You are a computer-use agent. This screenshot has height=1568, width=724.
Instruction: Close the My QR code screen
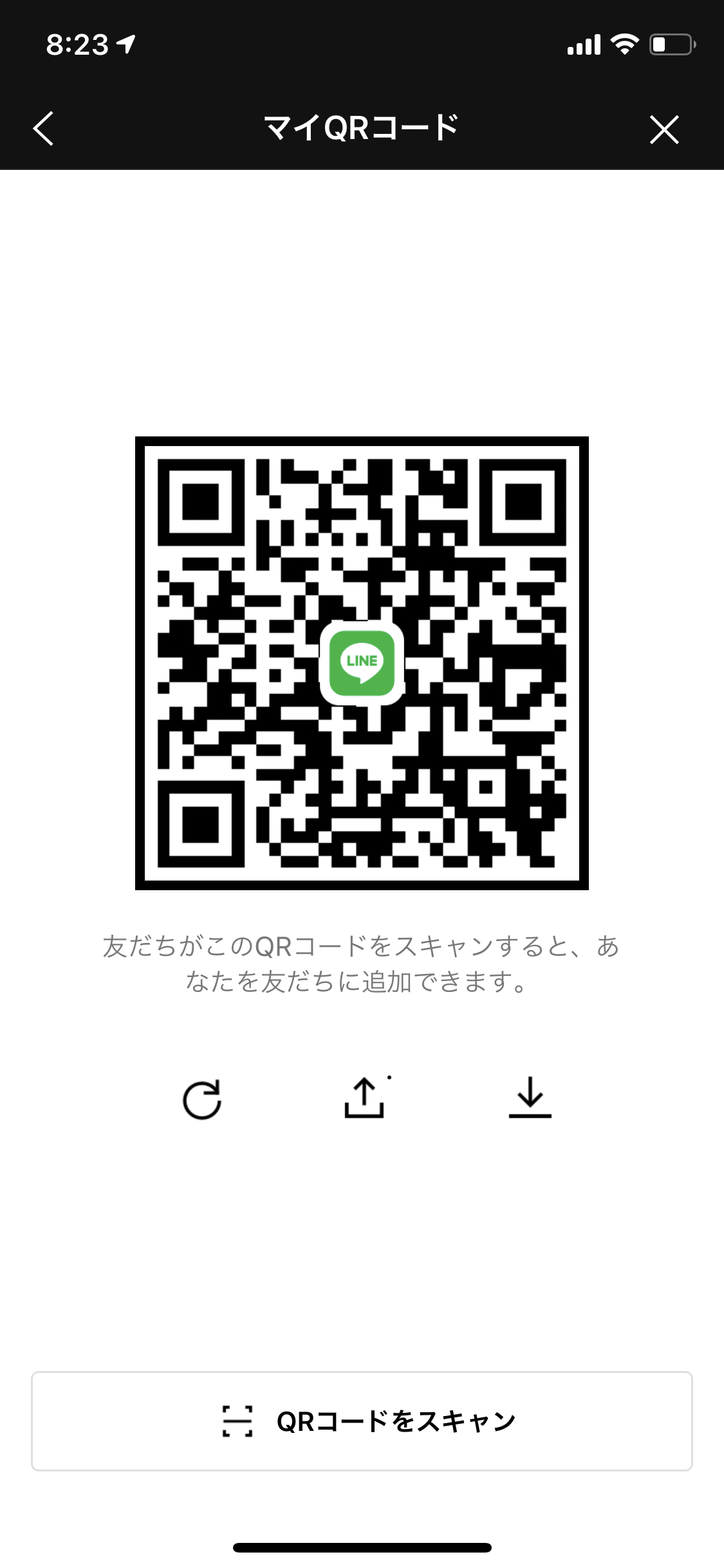click(x=664, y=129)
